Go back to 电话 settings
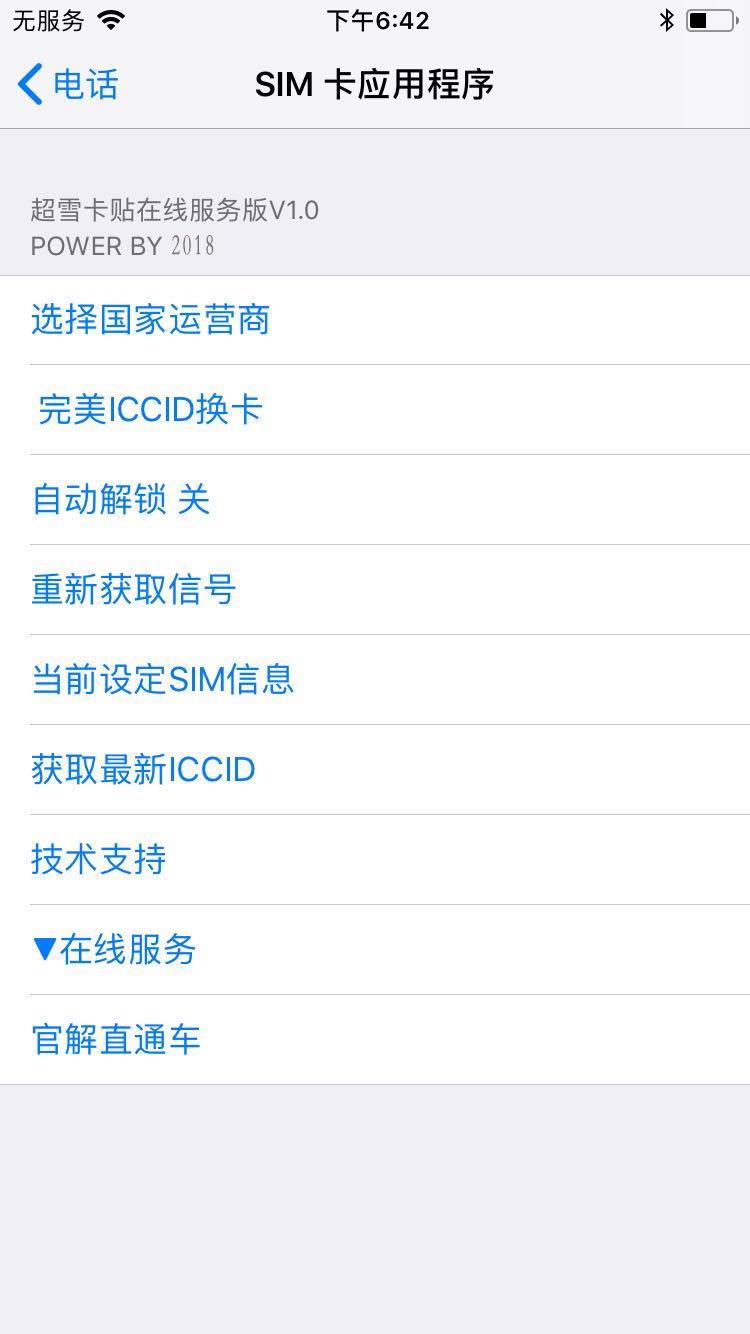Viewport: 750px width, 1334px height. (x=68, y=85)
